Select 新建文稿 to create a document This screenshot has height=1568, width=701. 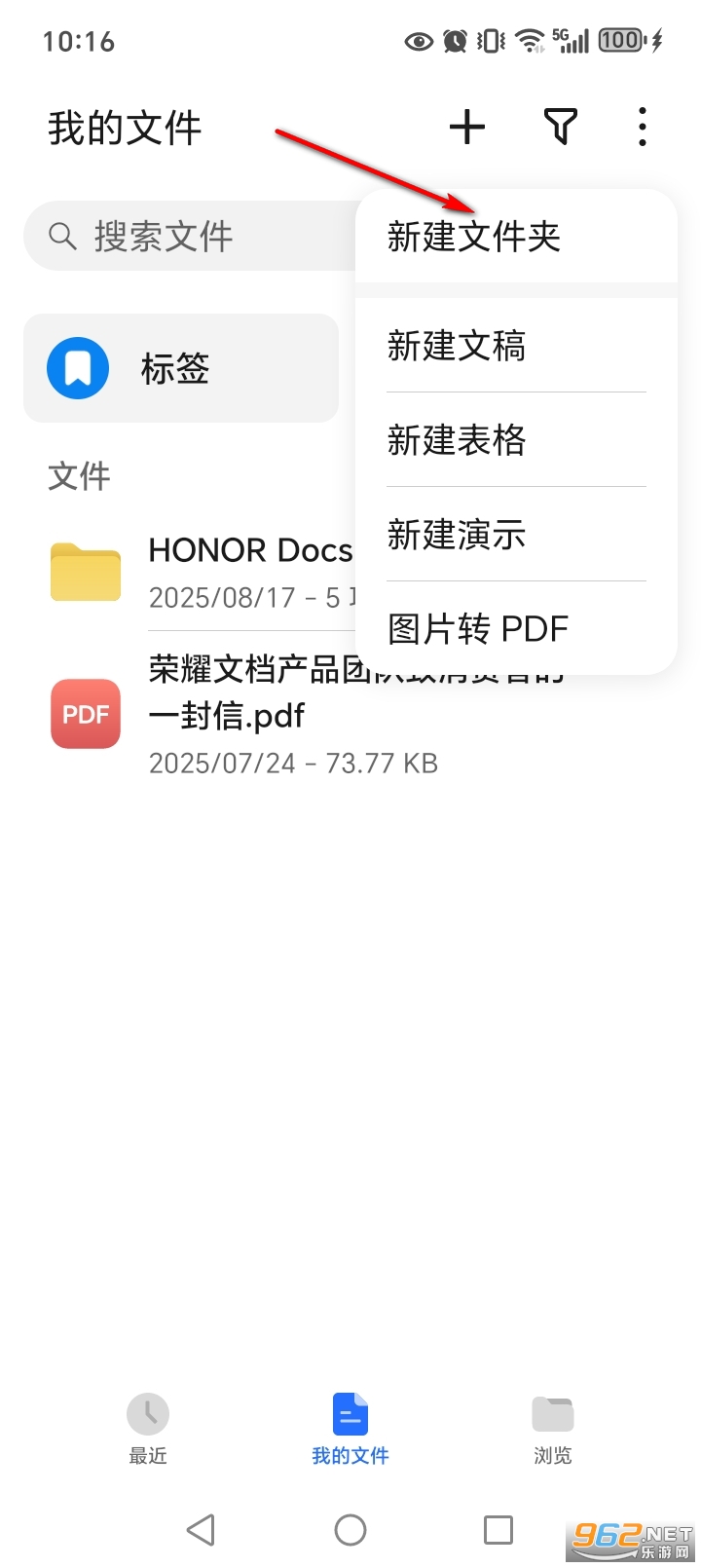pos(457,346)
